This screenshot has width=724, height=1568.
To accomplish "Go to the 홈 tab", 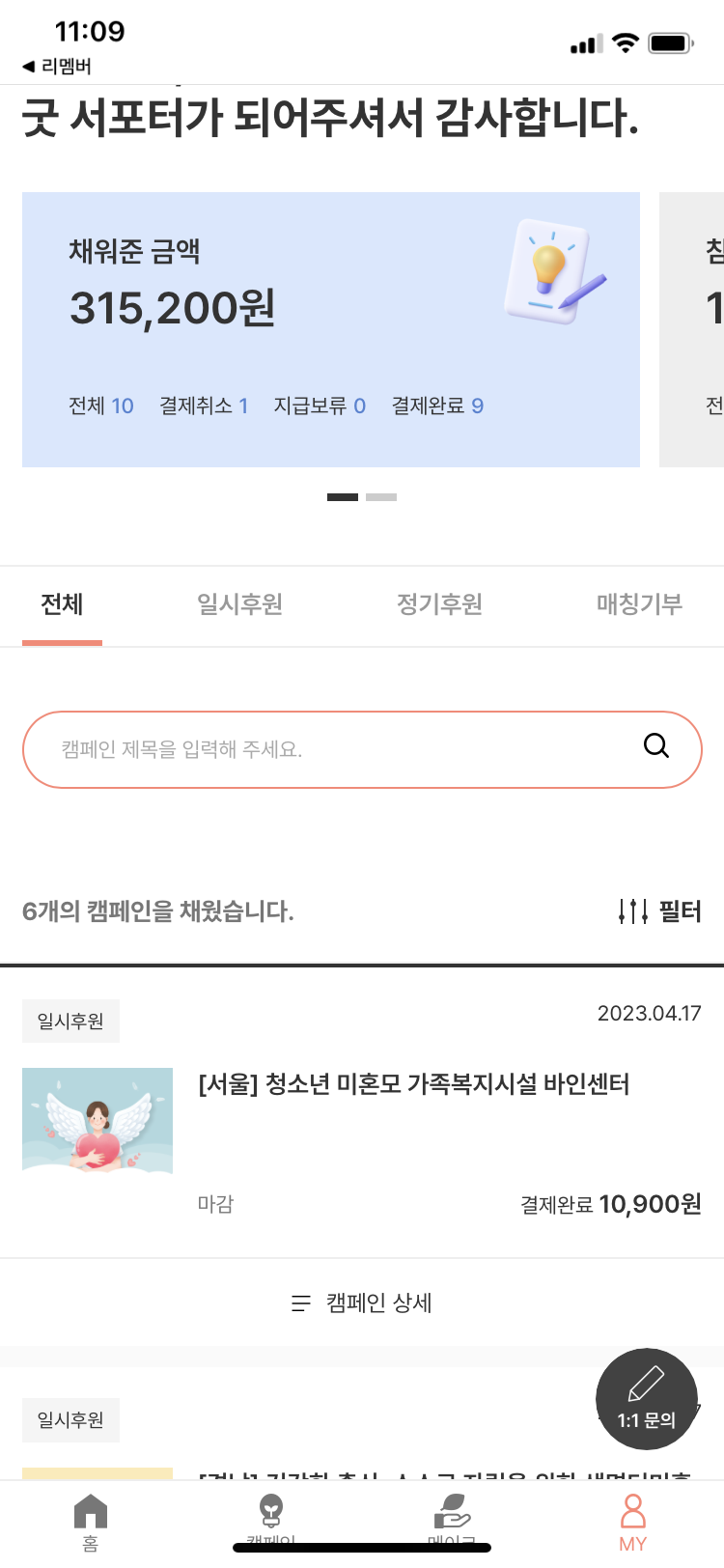I will 91,1522.
